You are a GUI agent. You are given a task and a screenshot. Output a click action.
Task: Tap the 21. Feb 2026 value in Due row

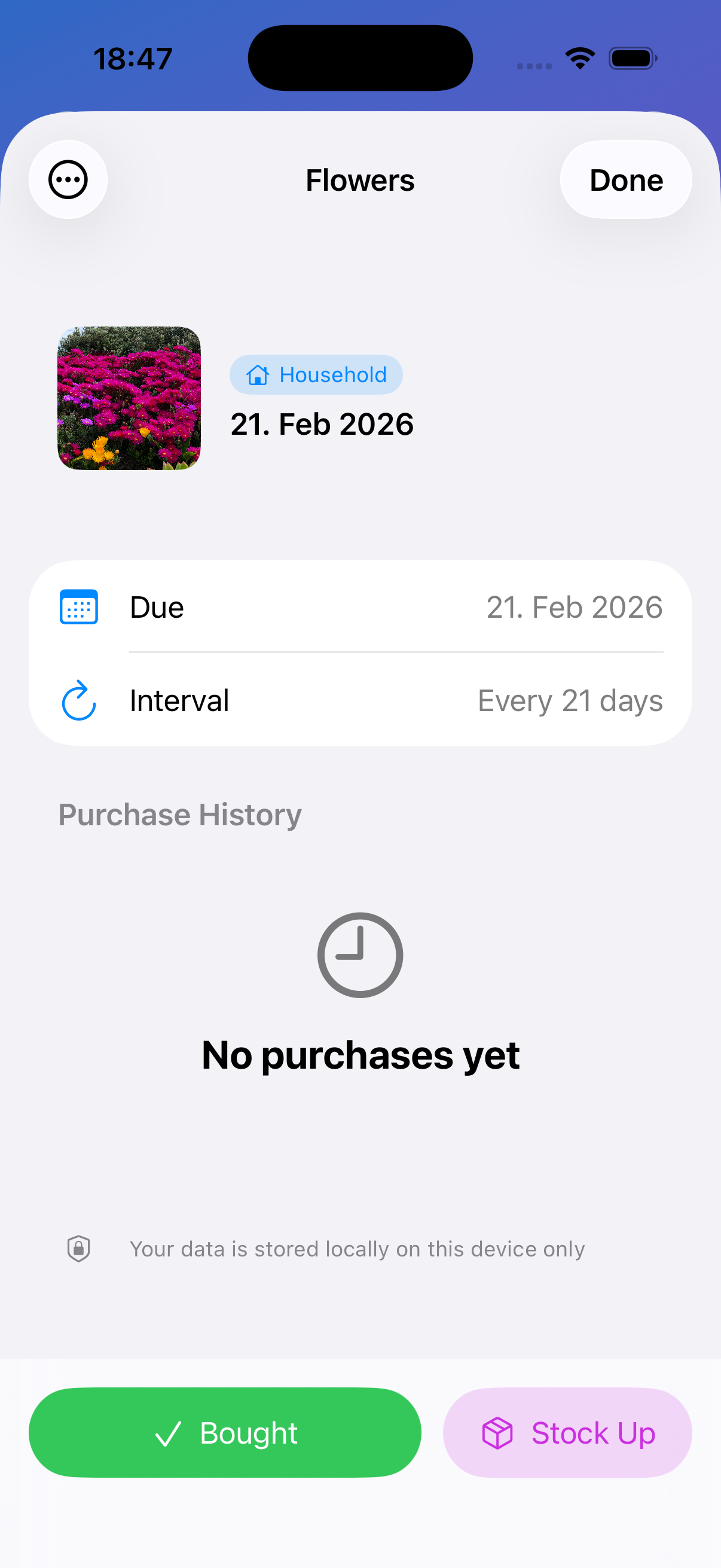click(575, 606)
